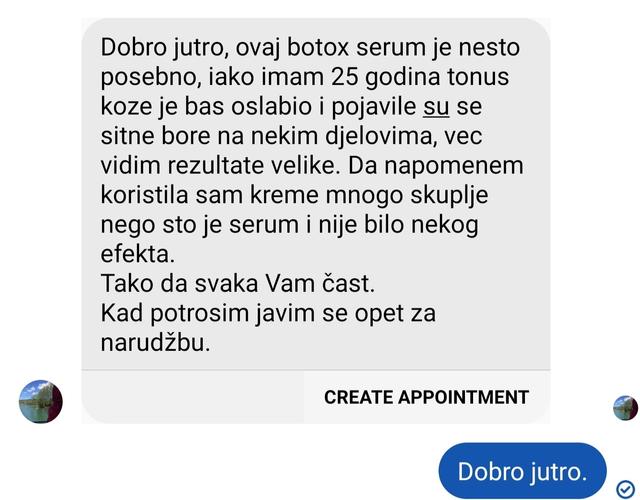Open the sender's profile picture
The height and width of the screenshot is (500, 640).
[40, 401]
